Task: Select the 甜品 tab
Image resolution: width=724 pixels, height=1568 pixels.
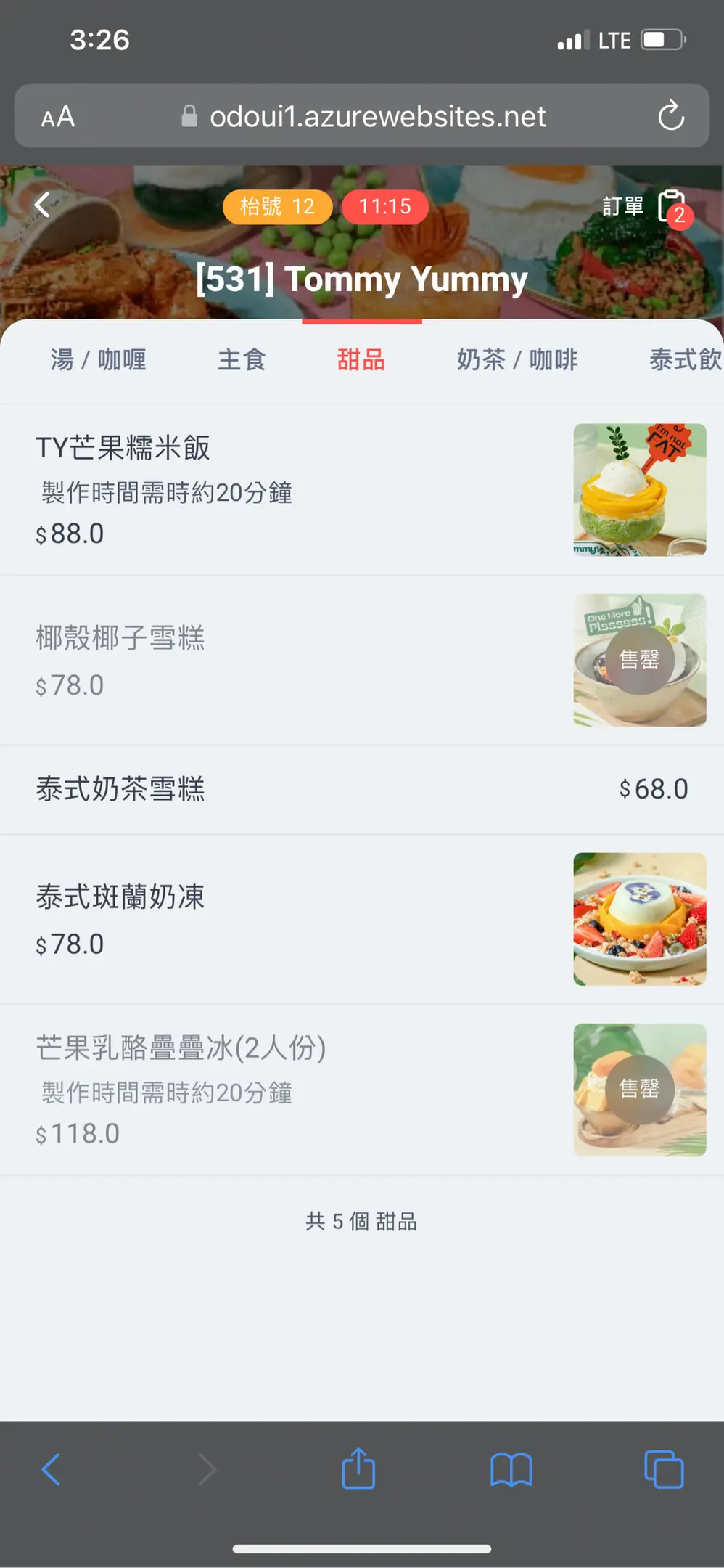Action: 361,360
